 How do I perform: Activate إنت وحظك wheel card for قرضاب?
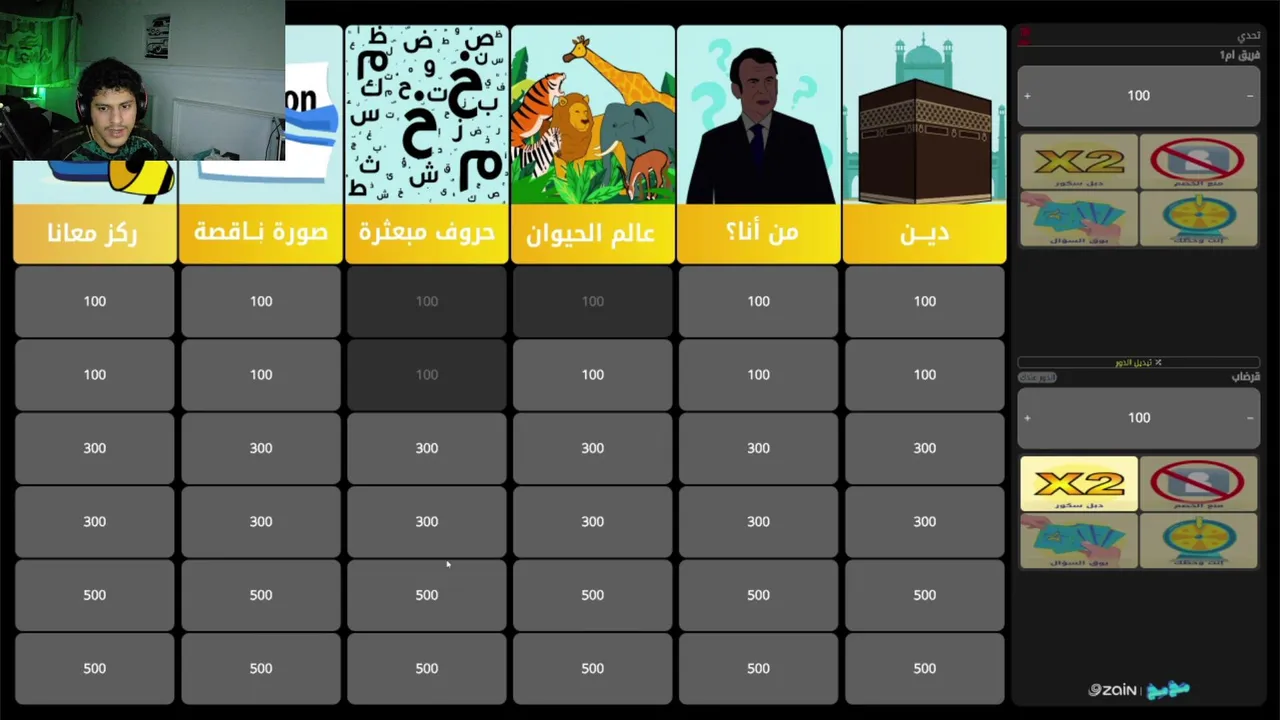1198,541
